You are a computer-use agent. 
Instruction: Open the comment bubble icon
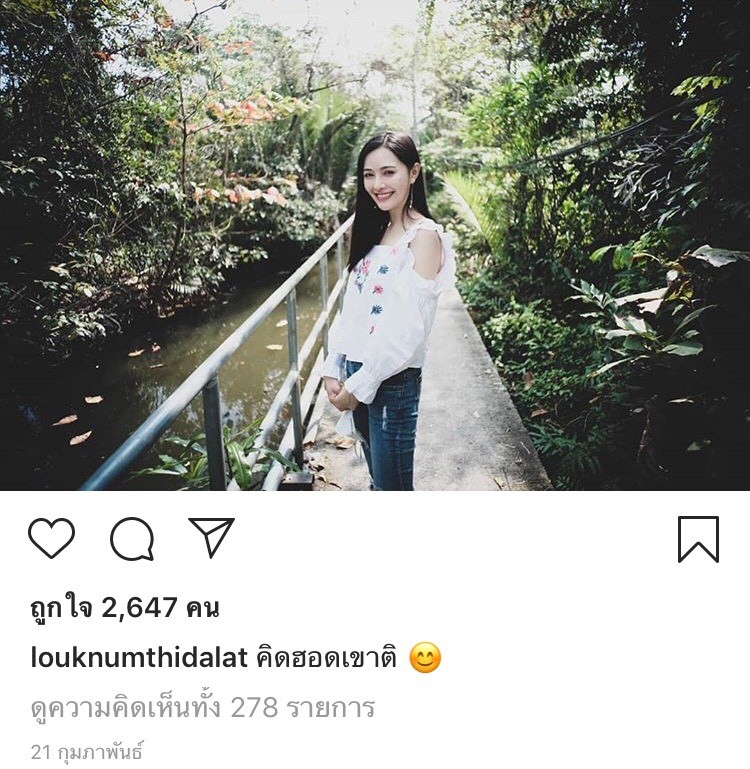point(132,539)
